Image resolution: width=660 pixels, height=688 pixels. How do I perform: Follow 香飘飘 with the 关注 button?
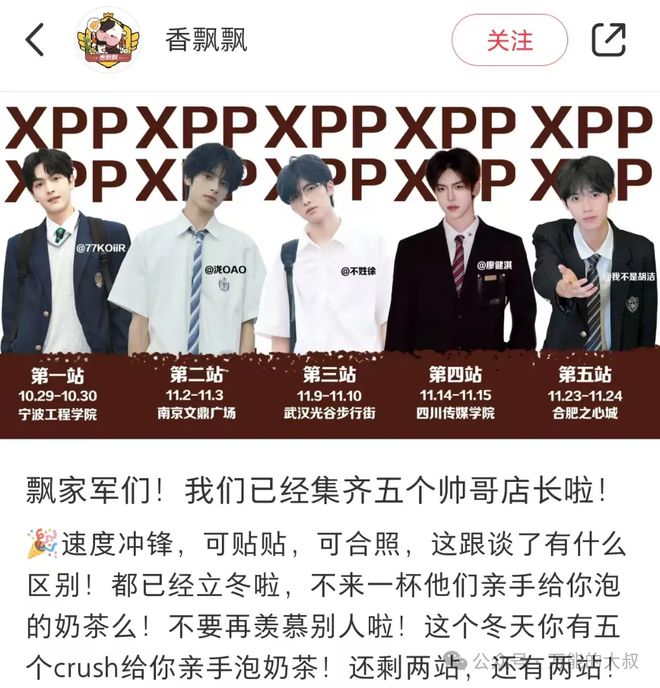tap(509, 40)
